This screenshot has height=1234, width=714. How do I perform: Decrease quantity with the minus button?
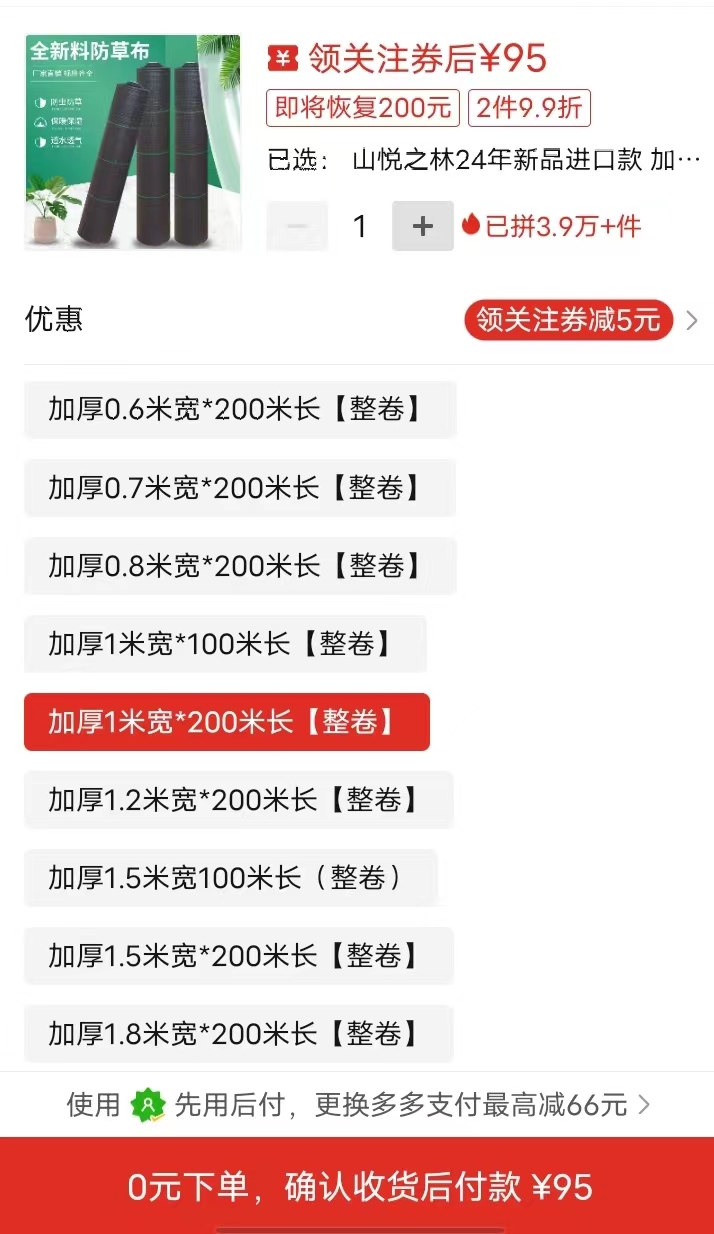click(x=297, y=226)
